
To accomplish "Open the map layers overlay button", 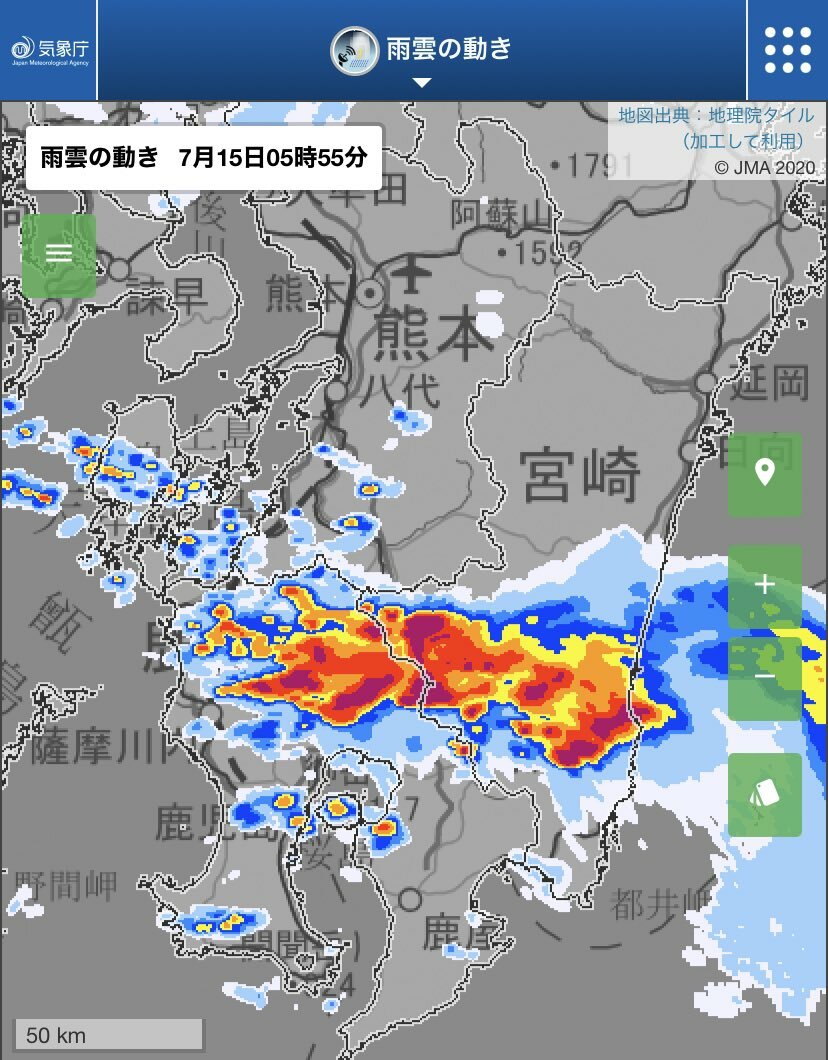I will click(x=764, y=794).
